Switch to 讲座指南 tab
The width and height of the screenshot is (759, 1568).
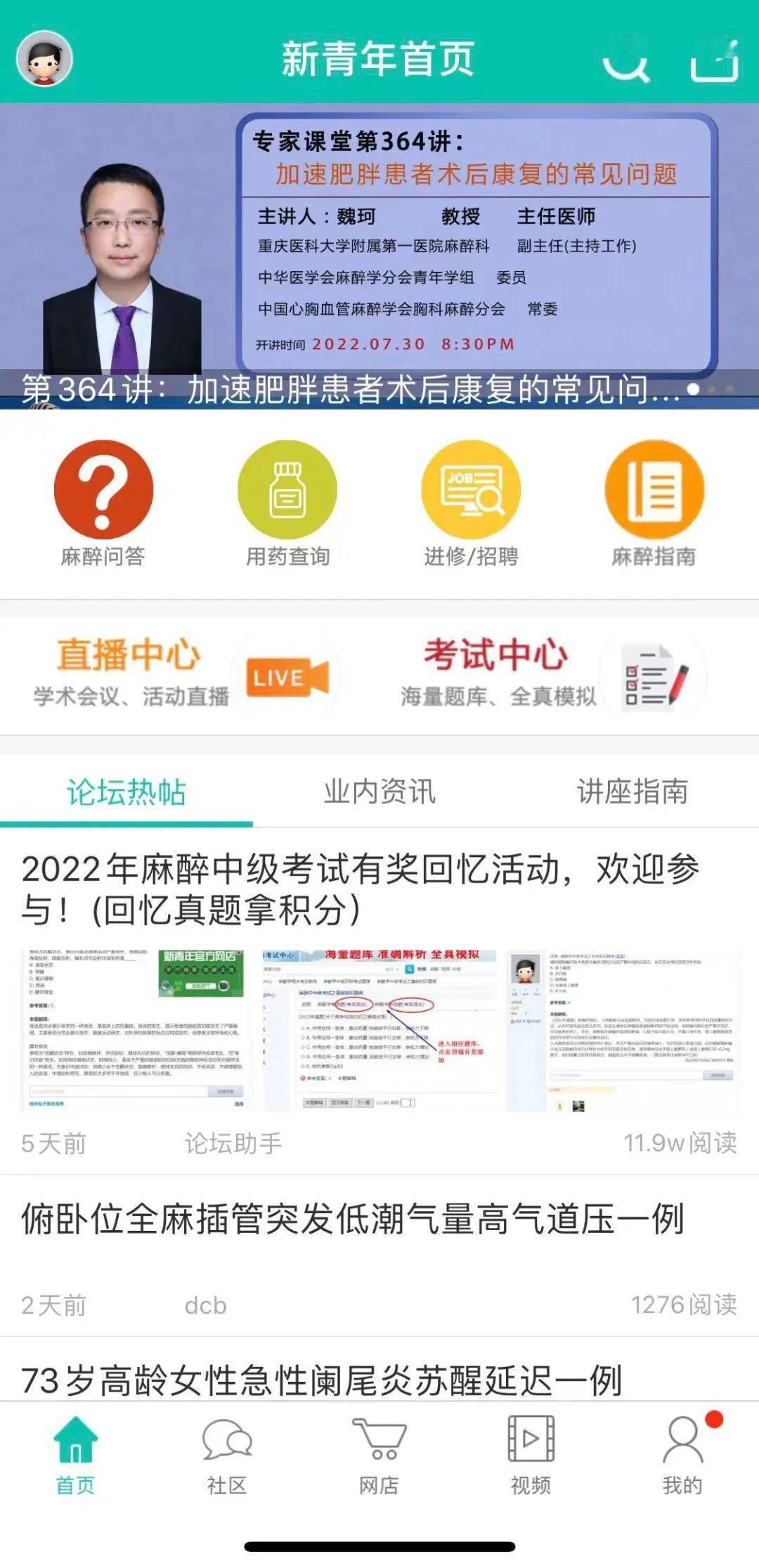[632, 792]
